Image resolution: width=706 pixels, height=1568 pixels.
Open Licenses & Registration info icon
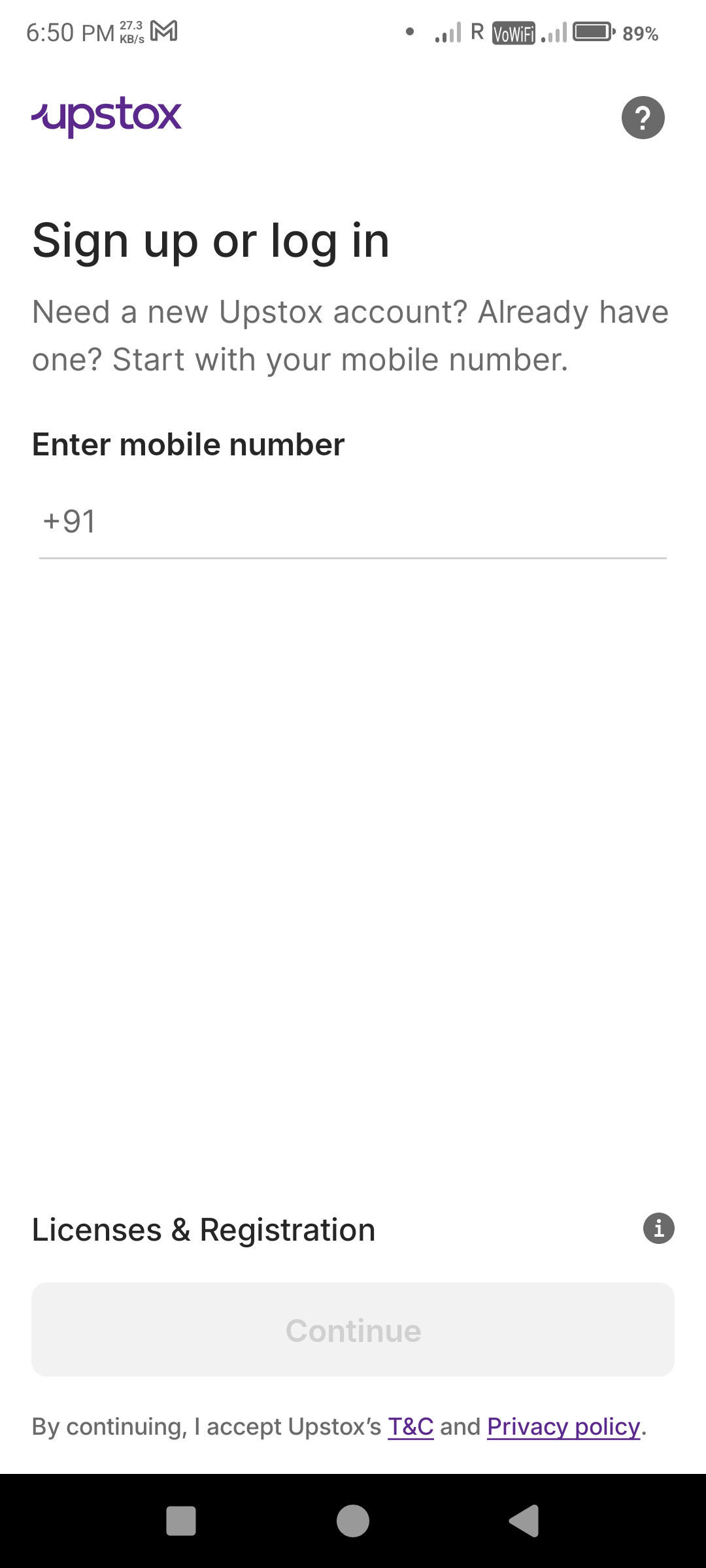658,1228
